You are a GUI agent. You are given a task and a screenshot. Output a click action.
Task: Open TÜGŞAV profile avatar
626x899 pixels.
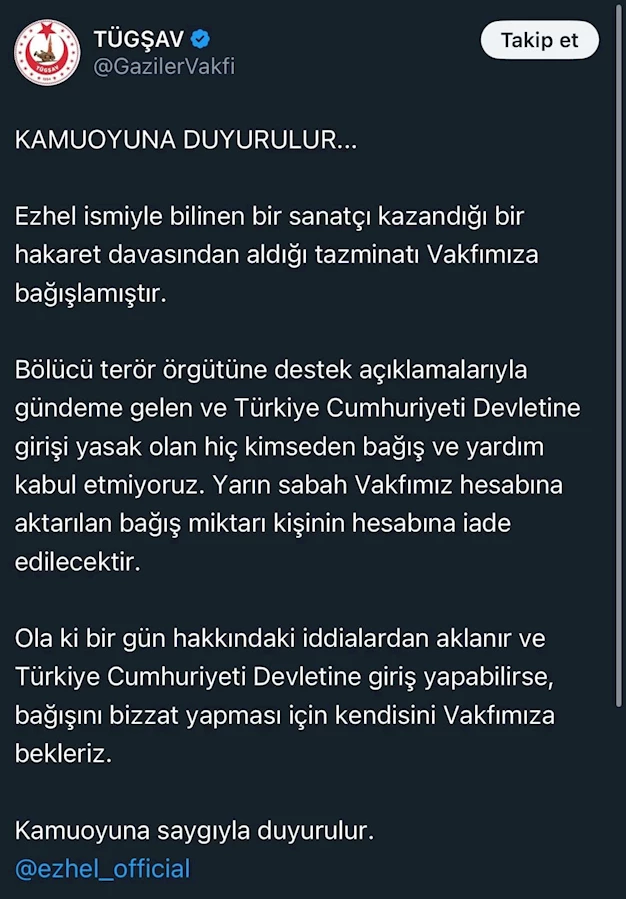click(47, 52)
